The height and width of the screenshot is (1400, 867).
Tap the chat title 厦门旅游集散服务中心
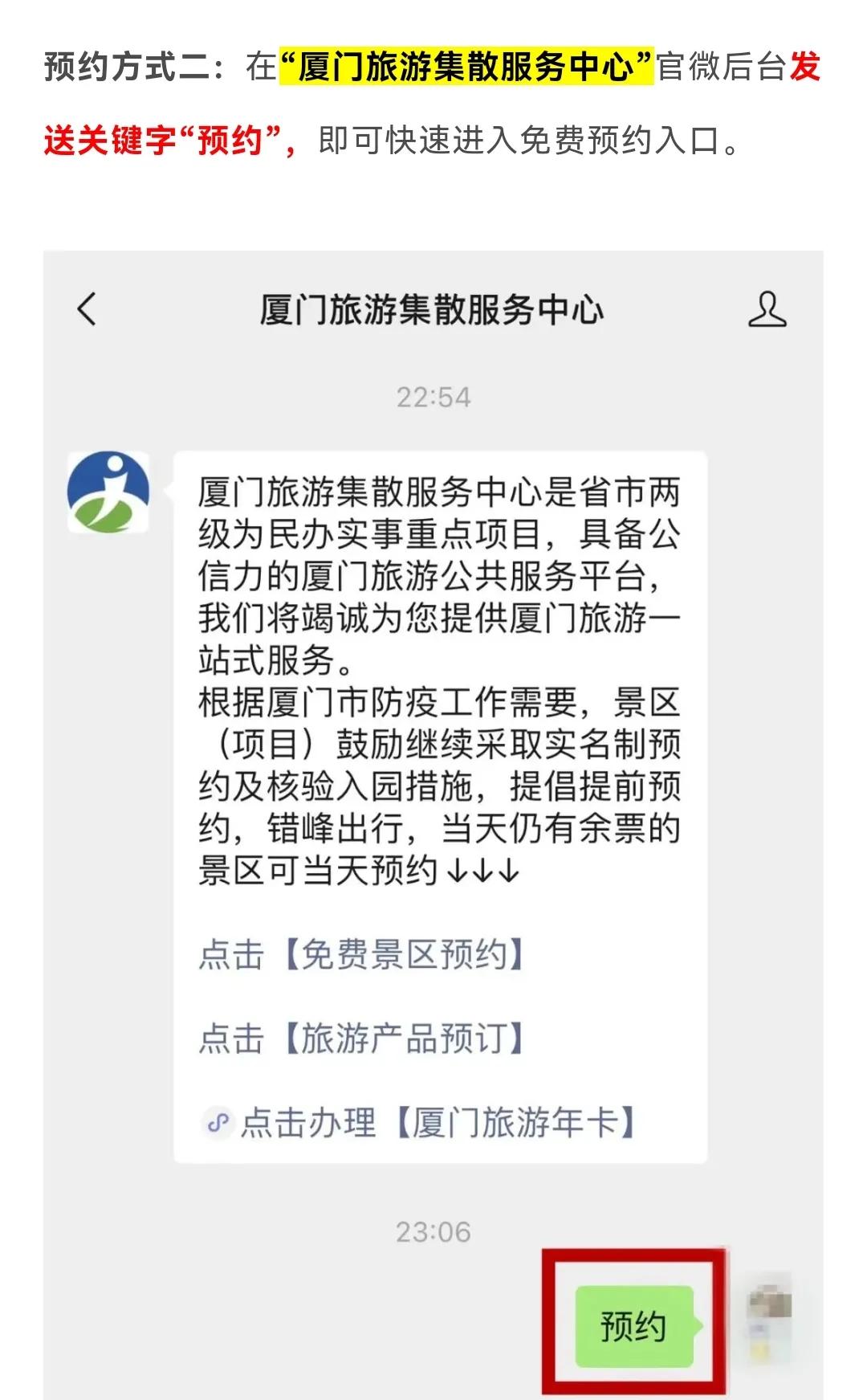point(433,308)
